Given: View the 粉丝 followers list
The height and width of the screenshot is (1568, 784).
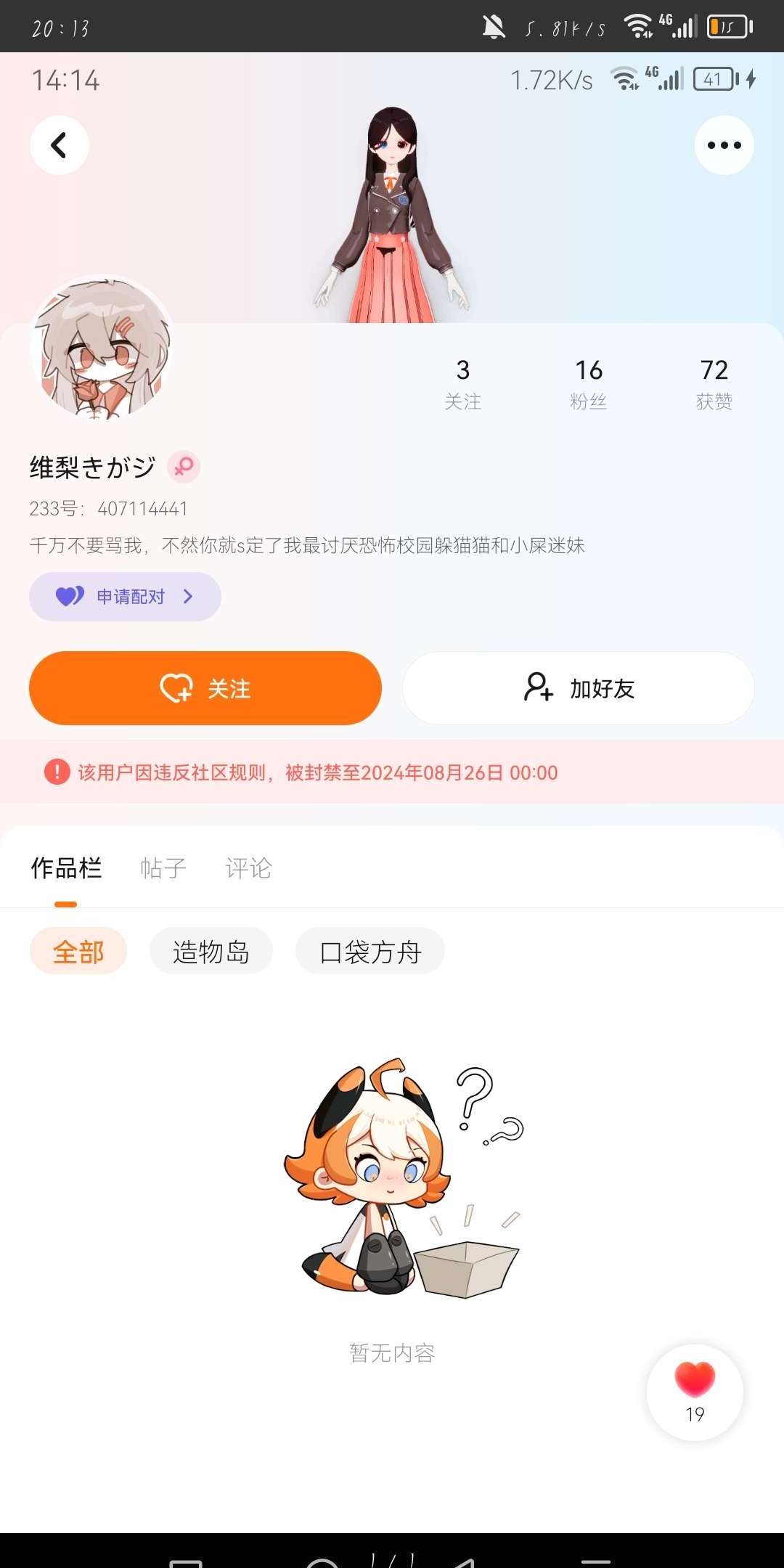Looking at the screenshot, I should pyautogui.click(x=588, y=383).
